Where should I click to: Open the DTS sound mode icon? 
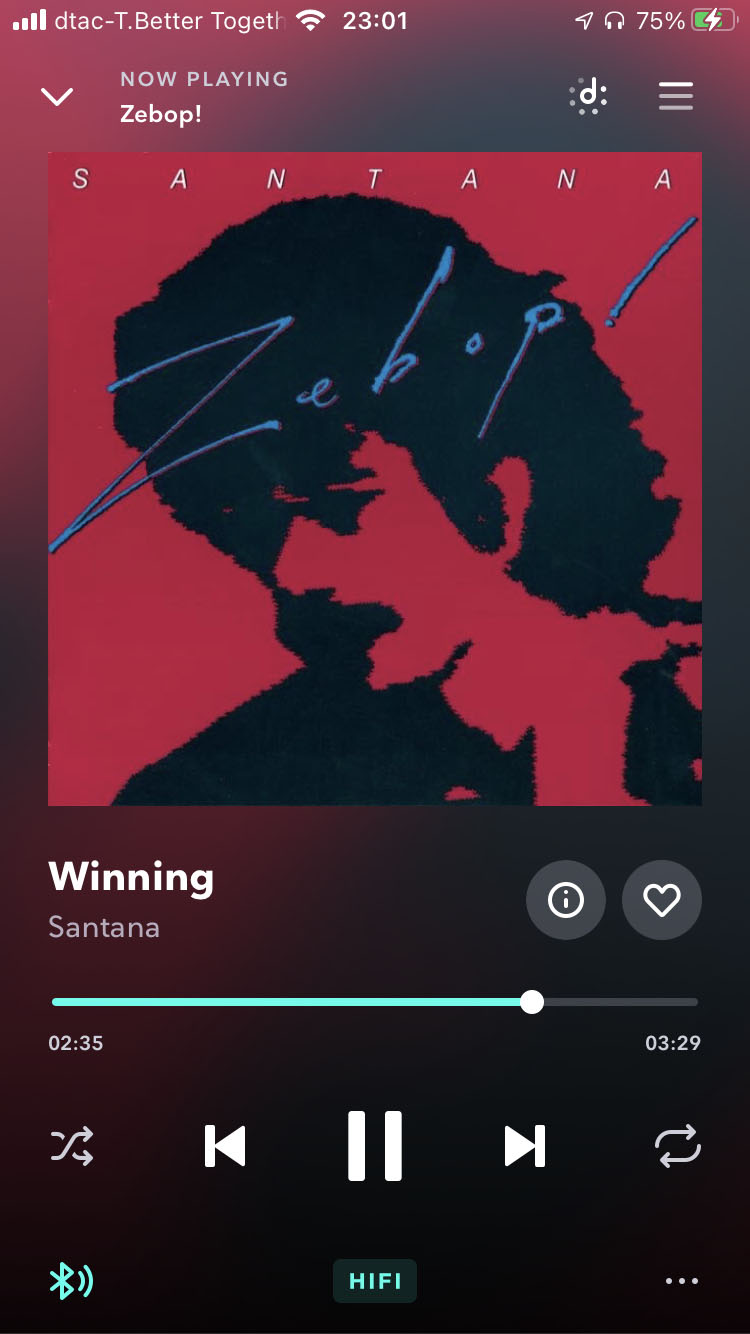589,96
